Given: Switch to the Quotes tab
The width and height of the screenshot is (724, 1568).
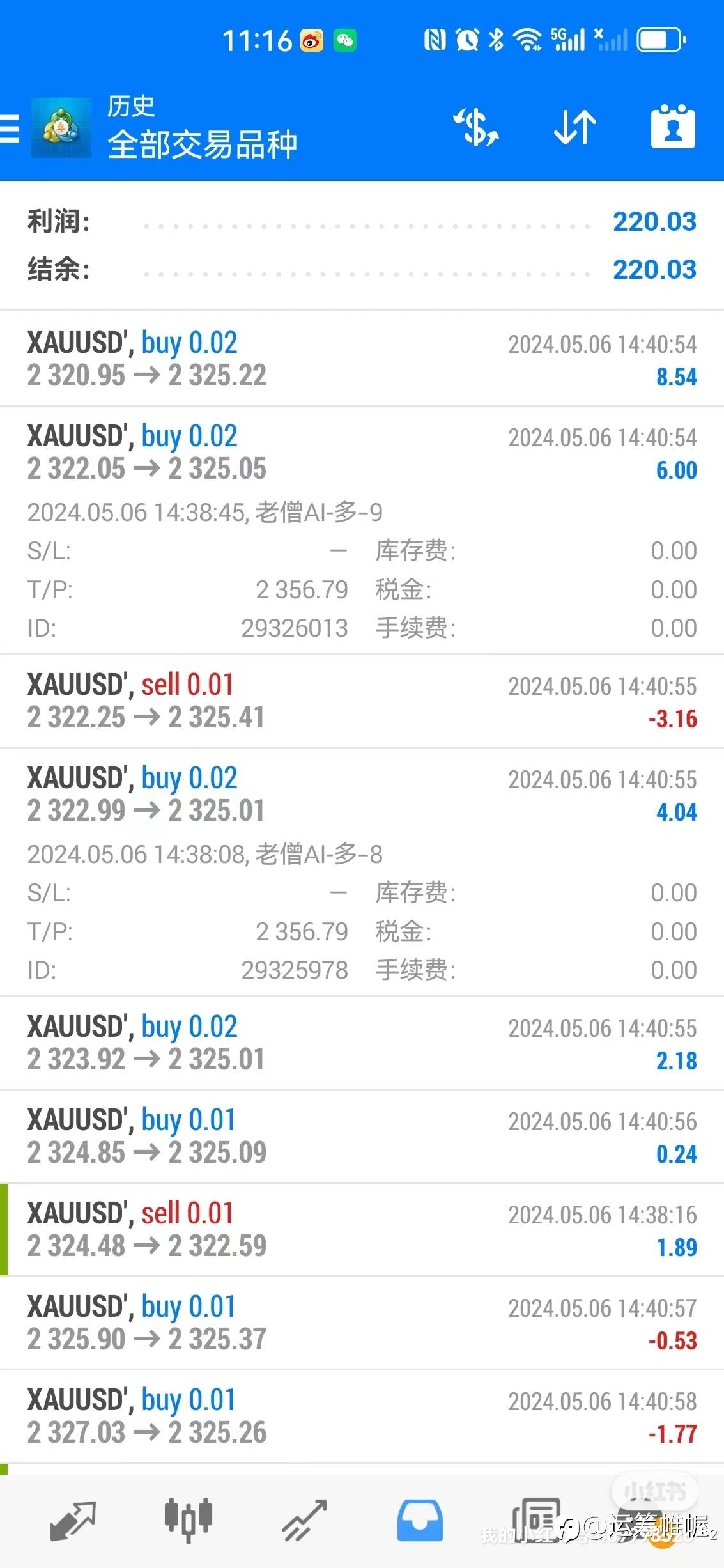Looking at the screenshot, I should [73, 1521].
